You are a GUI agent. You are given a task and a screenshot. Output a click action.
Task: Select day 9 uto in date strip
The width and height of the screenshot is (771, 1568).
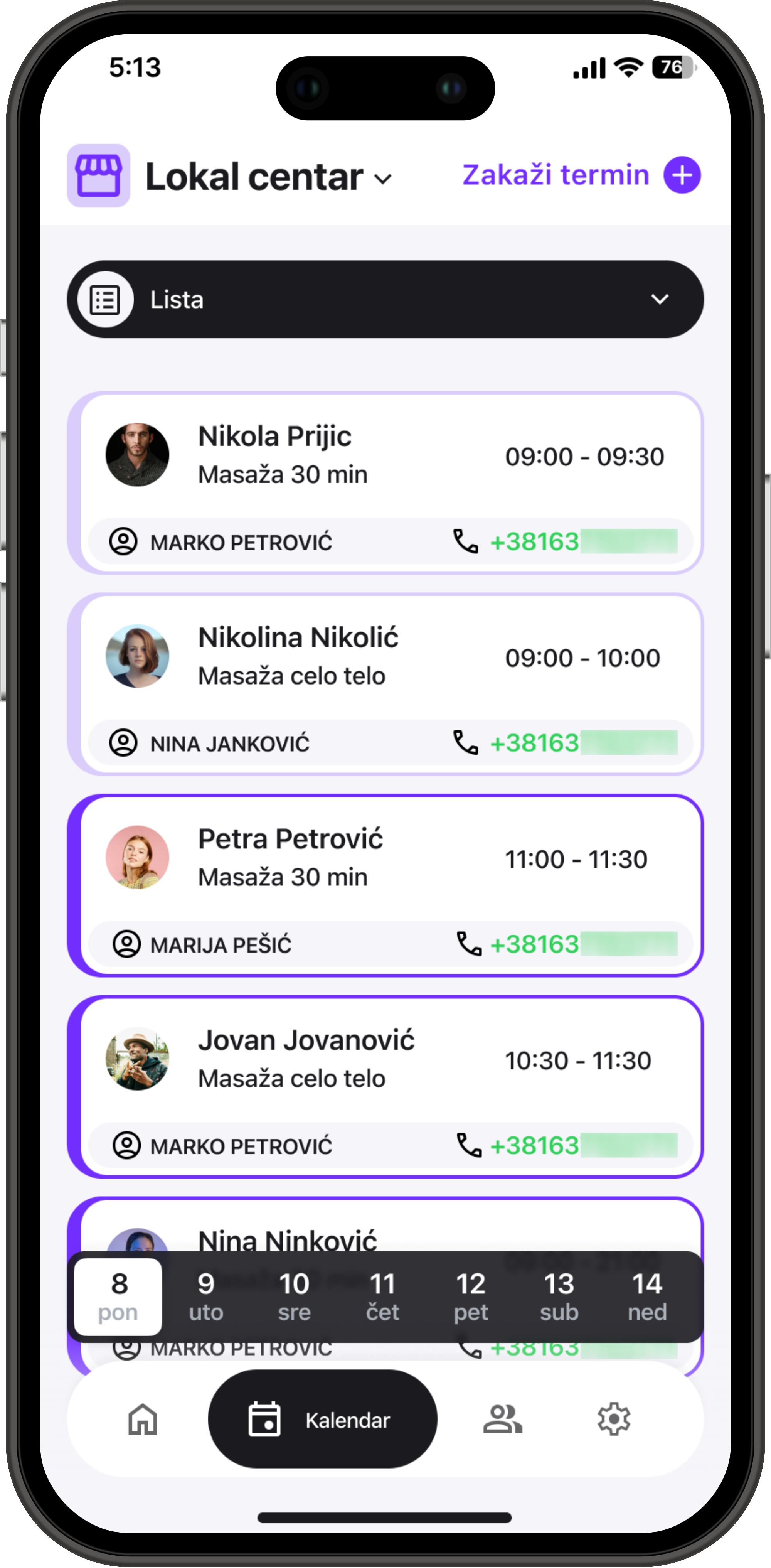point(206,1297)
